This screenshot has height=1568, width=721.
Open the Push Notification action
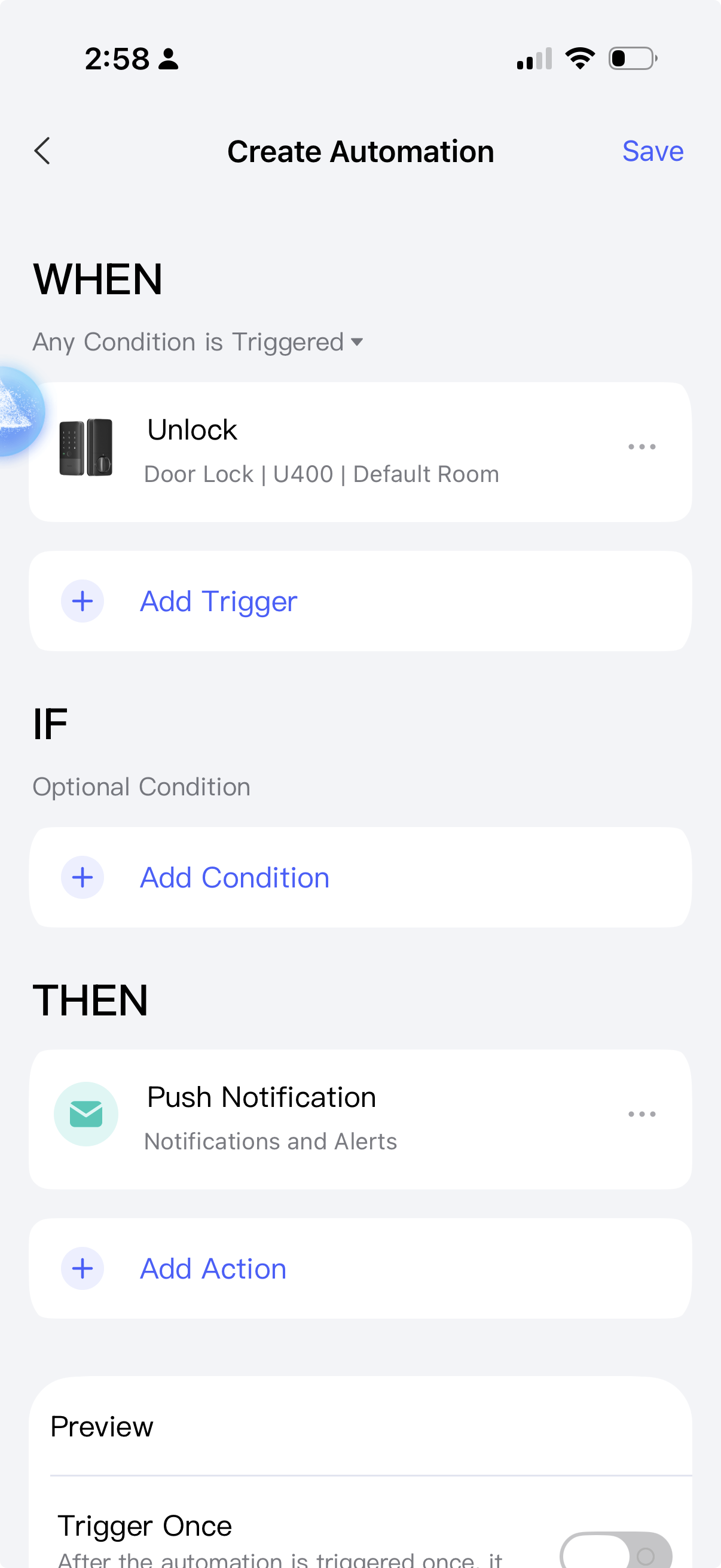[322, 1119]
